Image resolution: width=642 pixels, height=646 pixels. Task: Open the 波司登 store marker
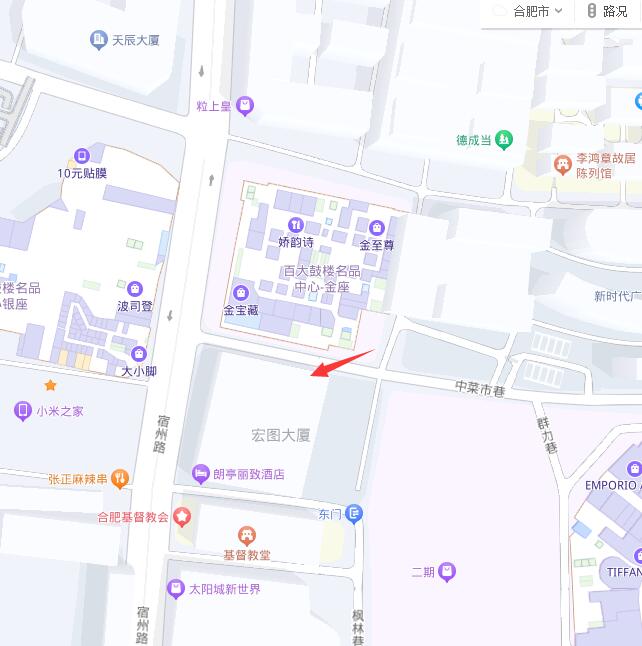(136, 289)
